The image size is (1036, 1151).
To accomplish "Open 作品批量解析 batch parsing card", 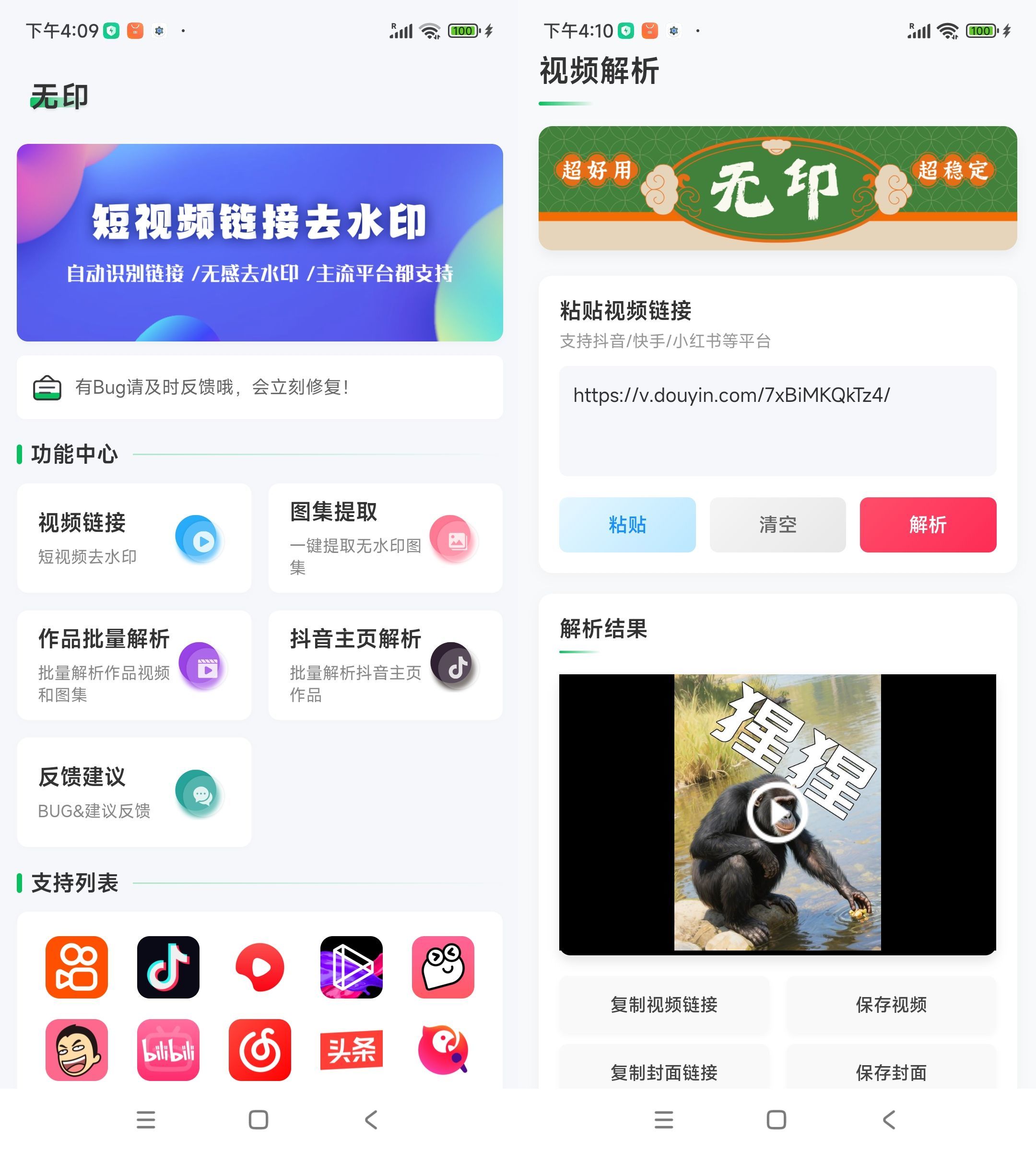I will click(134, 665).
